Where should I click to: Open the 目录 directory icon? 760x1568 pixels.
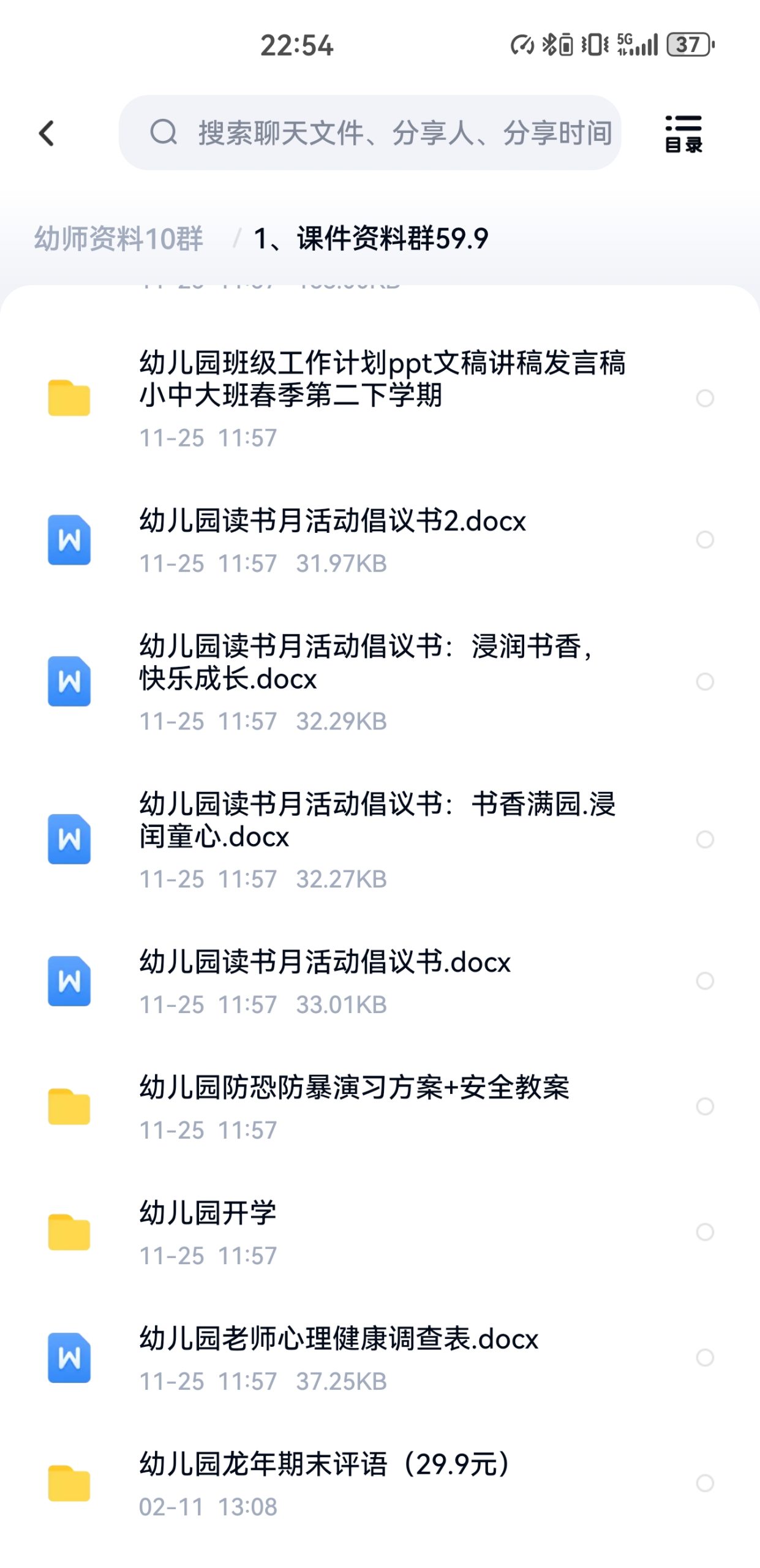pos(683,133)
